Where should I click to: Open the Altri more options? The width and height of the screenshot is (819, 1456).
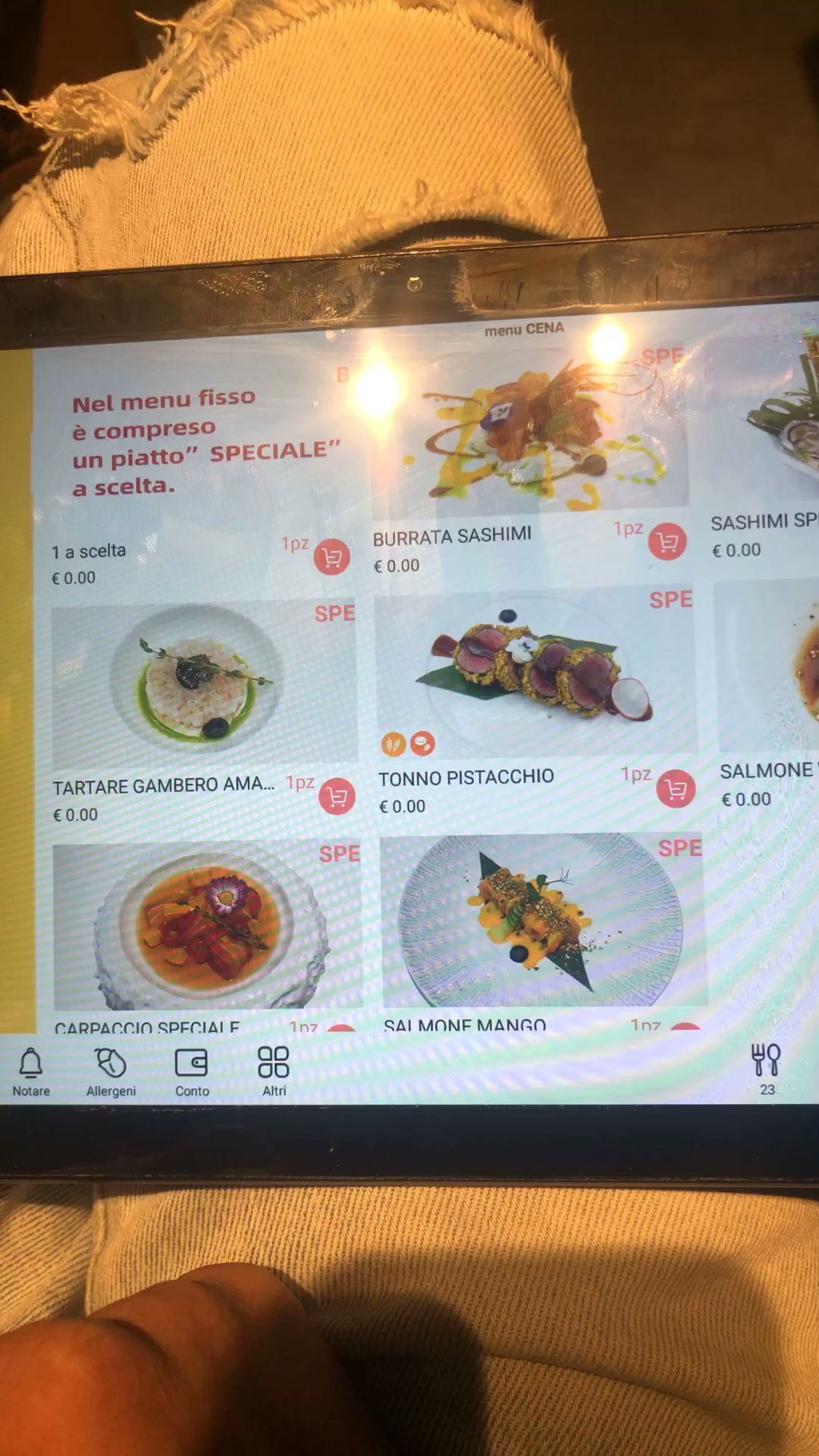click(274, 1072)
